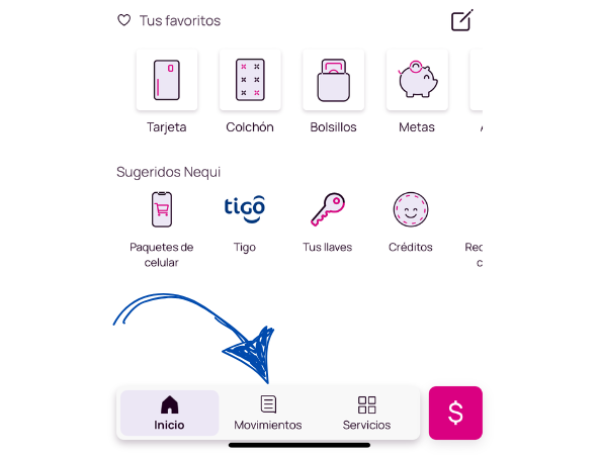Screen dimensions: 600x455
Task: Open the Créditos suggestion
Action: pyautogui.click(x=410, y=211)
